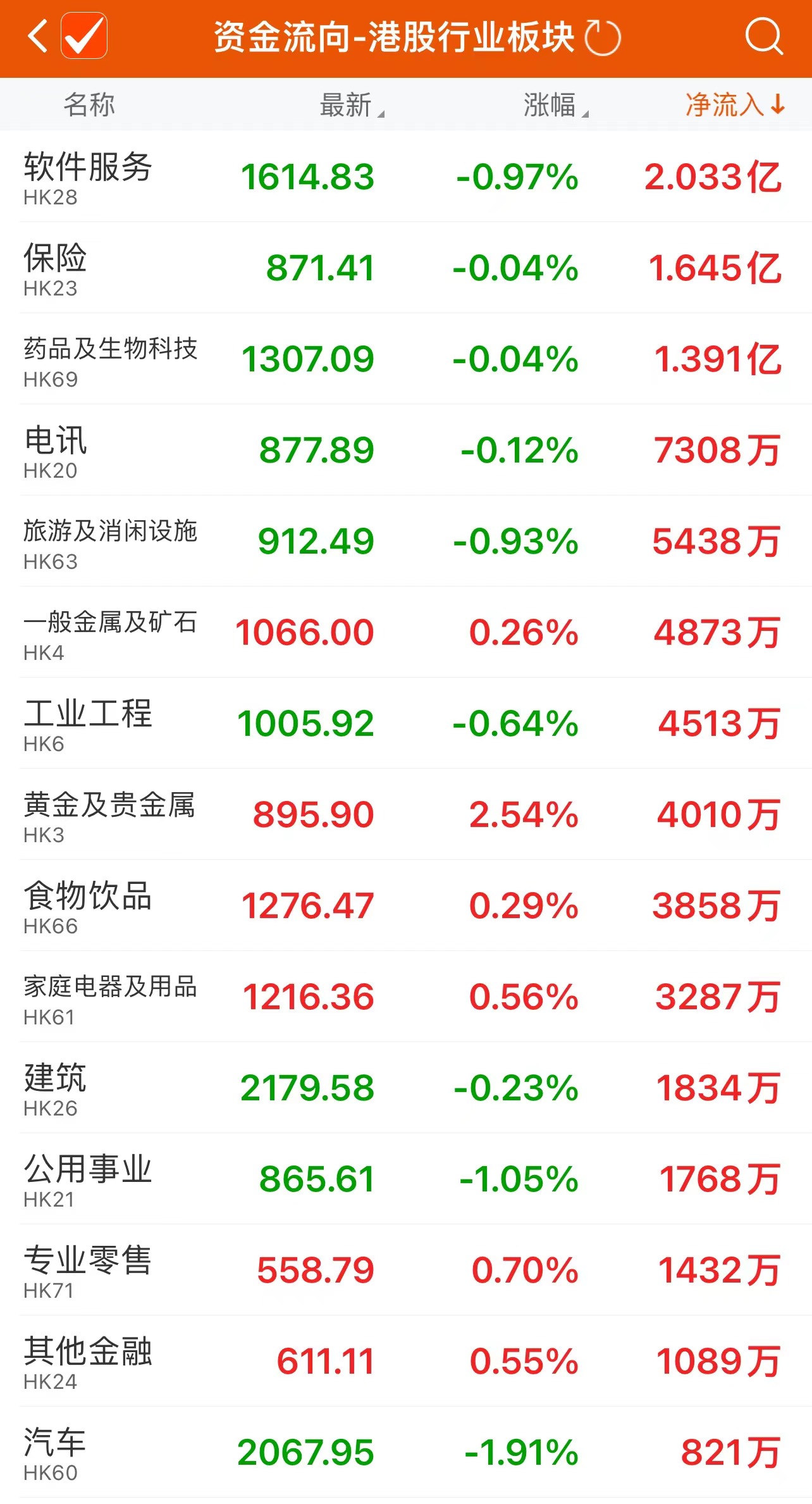Open the 食物饮品 HK66 sector
This screenshot has height=1504, width=812.
coord(406,906)
